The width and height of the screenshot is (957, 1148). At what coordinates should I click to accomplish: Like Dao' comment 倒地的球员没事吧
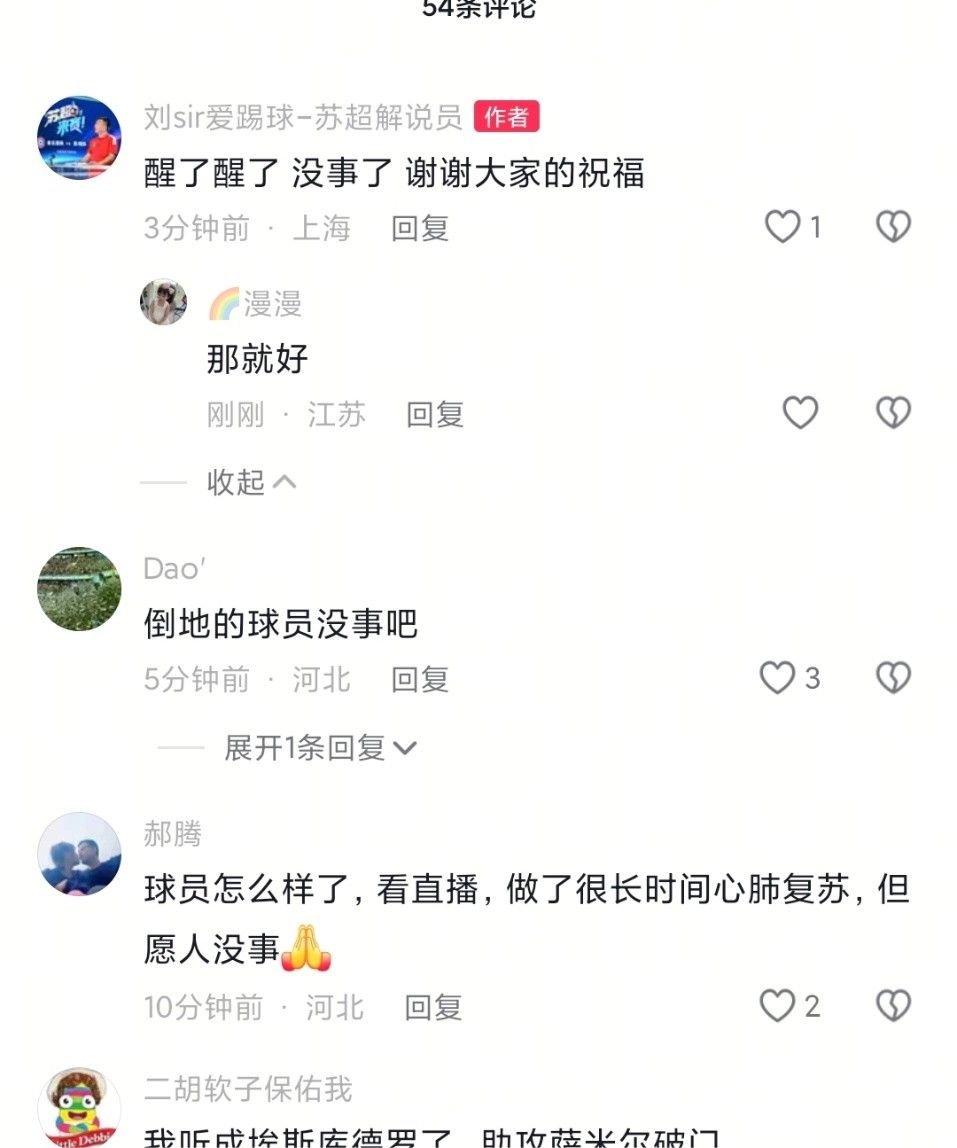[777, 678]
